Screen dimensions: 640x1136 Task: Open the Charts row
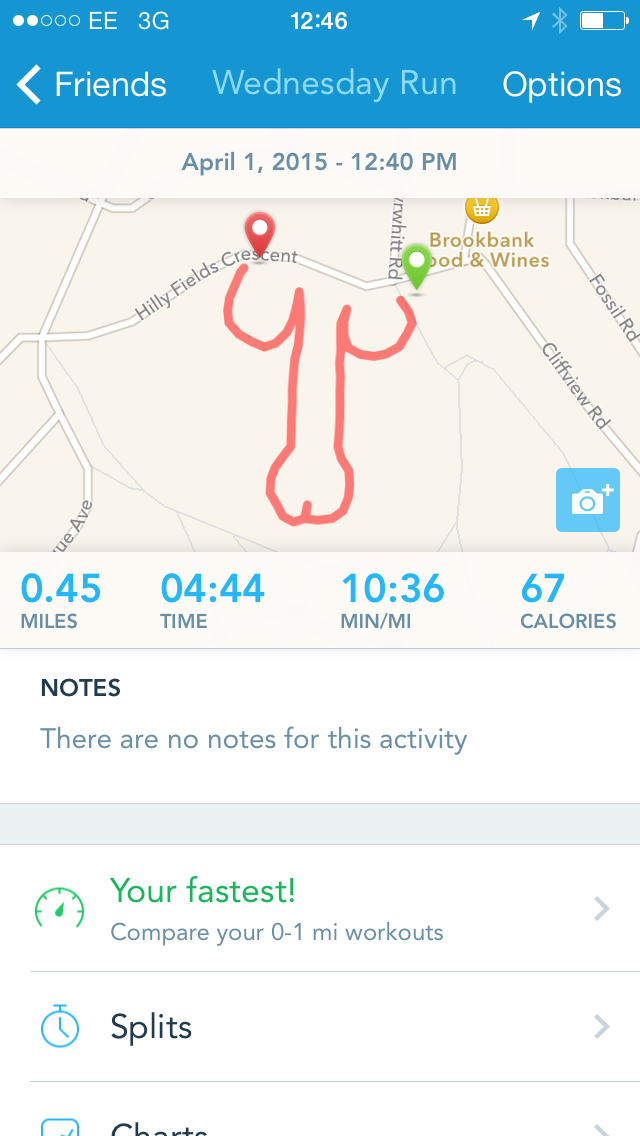click(320, 1110)
